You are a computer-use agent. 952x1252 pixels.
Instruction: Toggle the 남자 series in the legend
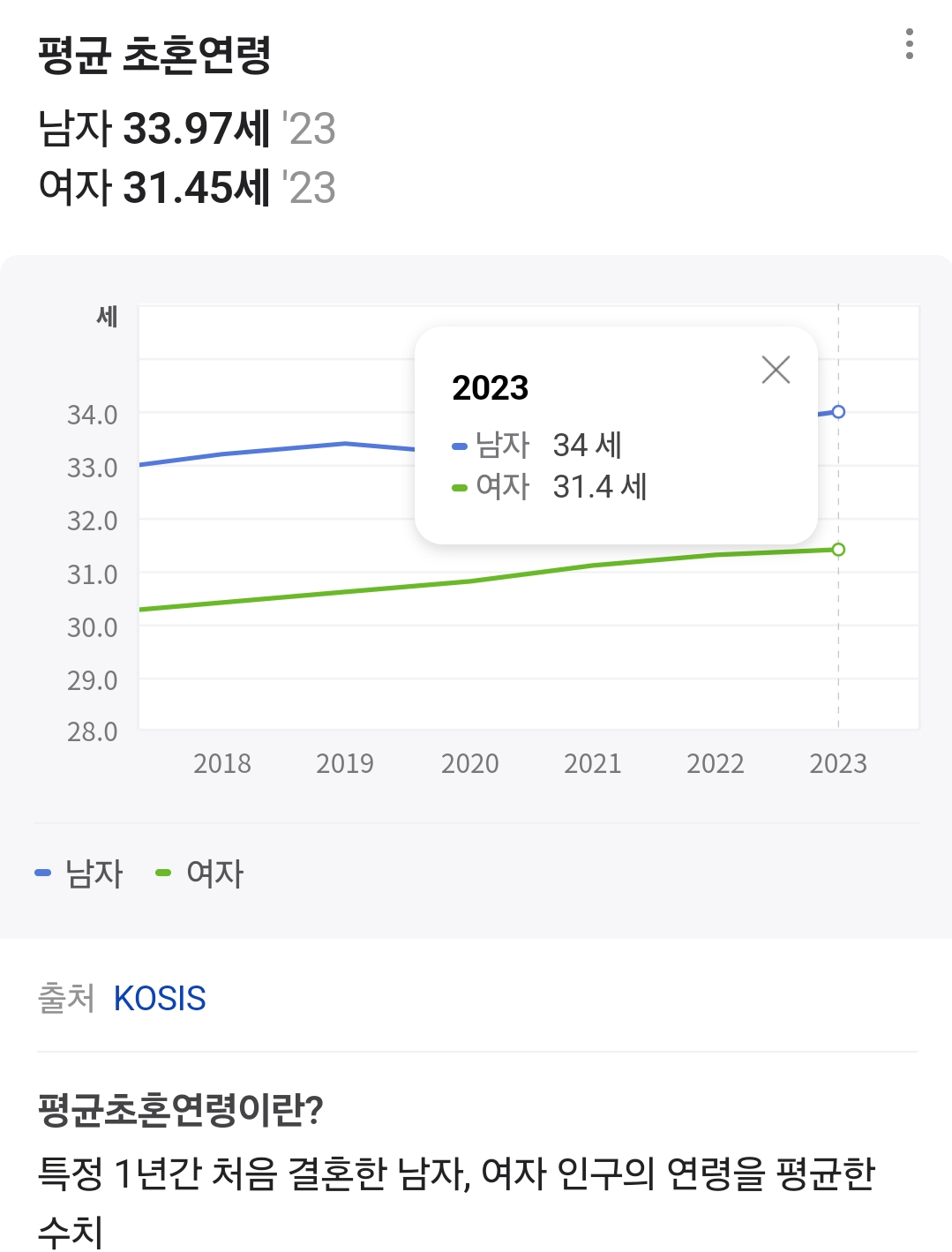80,873
